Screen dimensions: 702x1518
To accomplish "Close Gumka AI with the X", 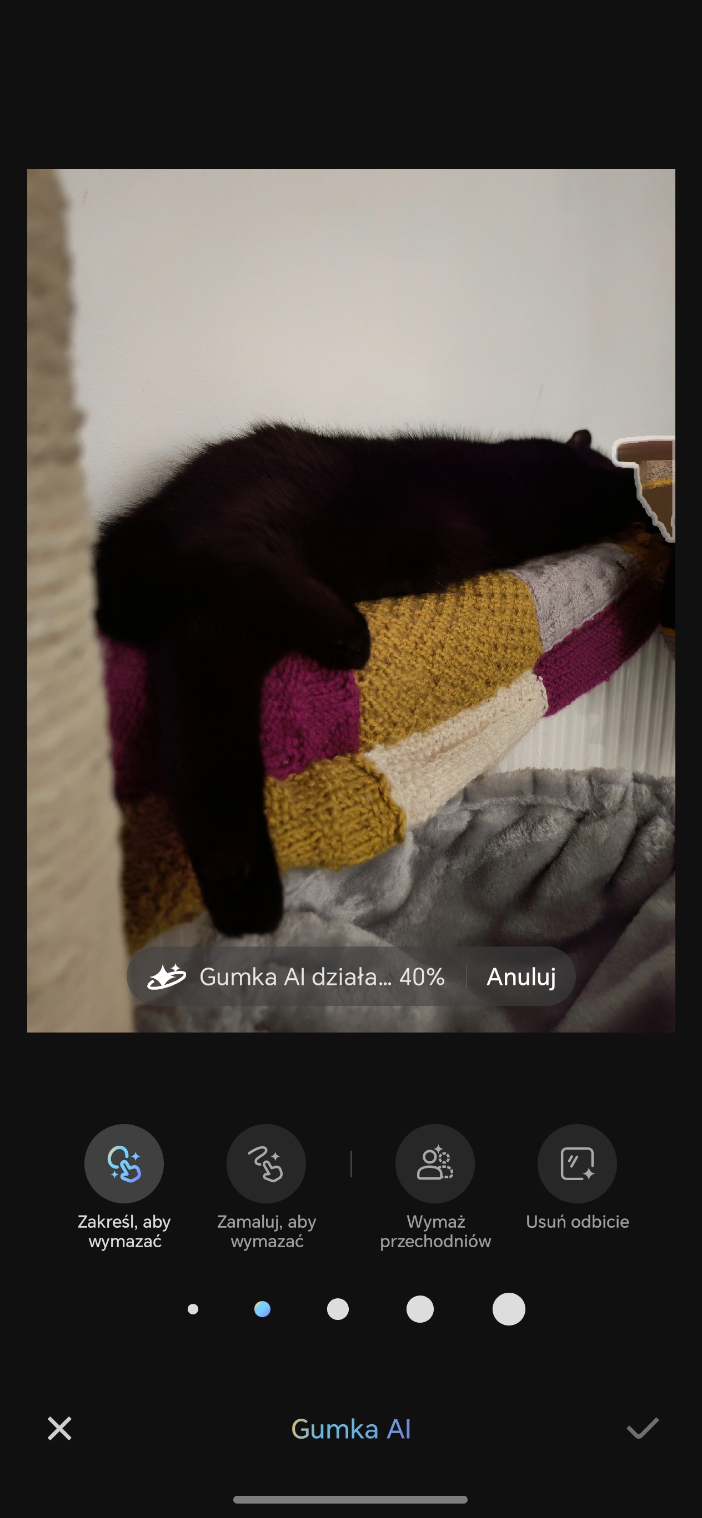I will [x=60, y=1429].
